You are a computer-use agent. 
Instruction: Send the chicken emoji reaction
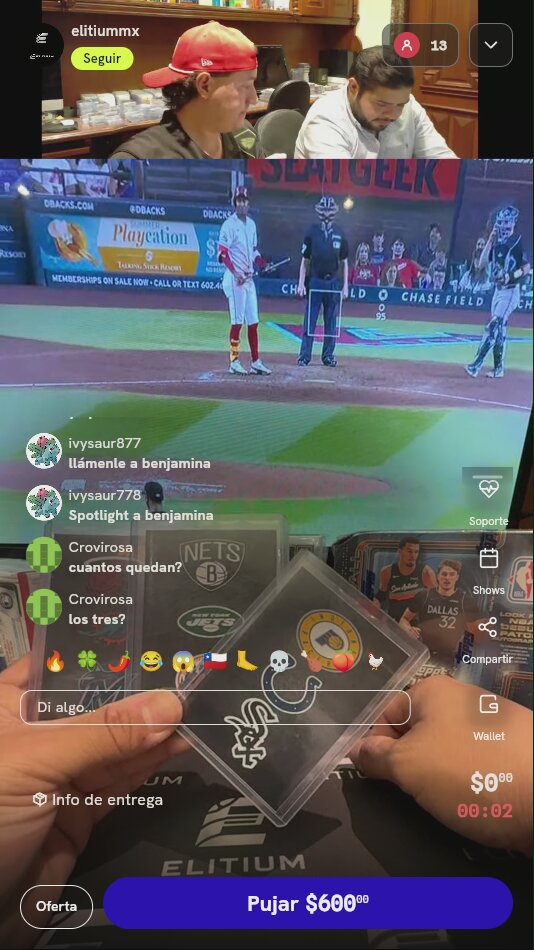(x=375, y=661)
